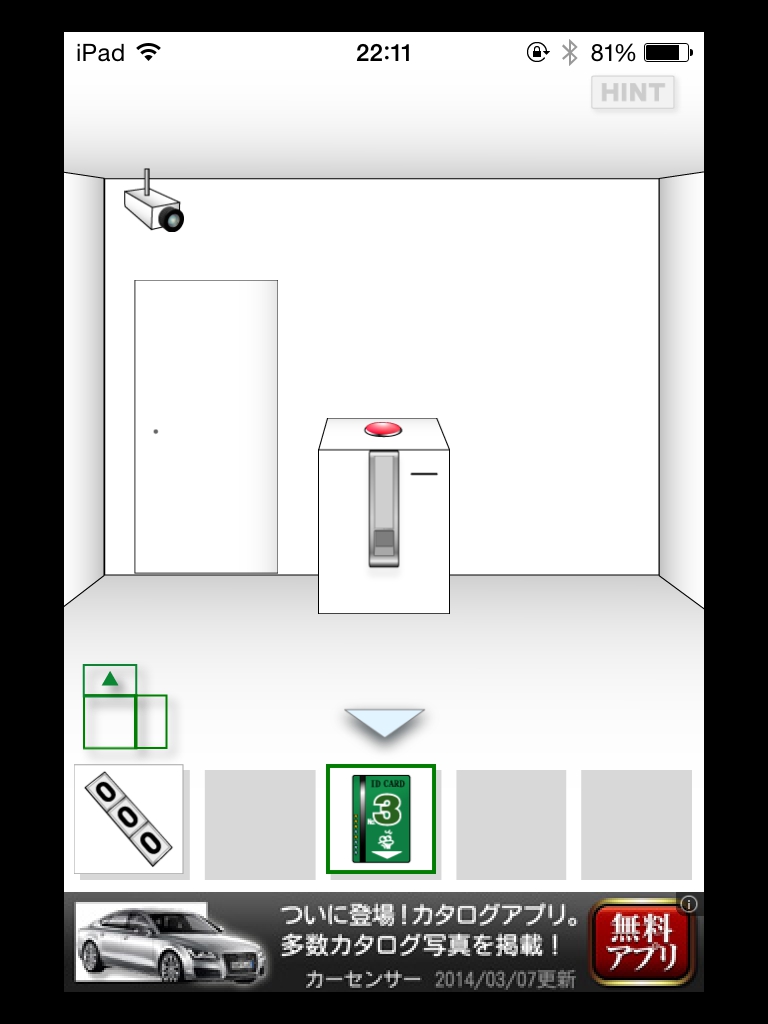This screenshot has width=768, height=1024.
Task: Select the green ID card item
Action: point(381,819)
